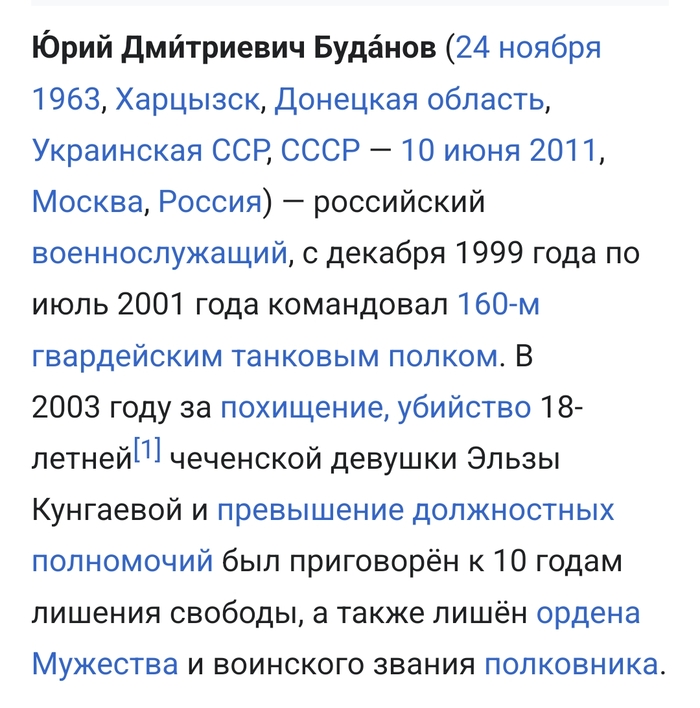The height and width of the screenshot is (708, 700).
Task: Follow the СССР link
Action: tap(320, 151)
